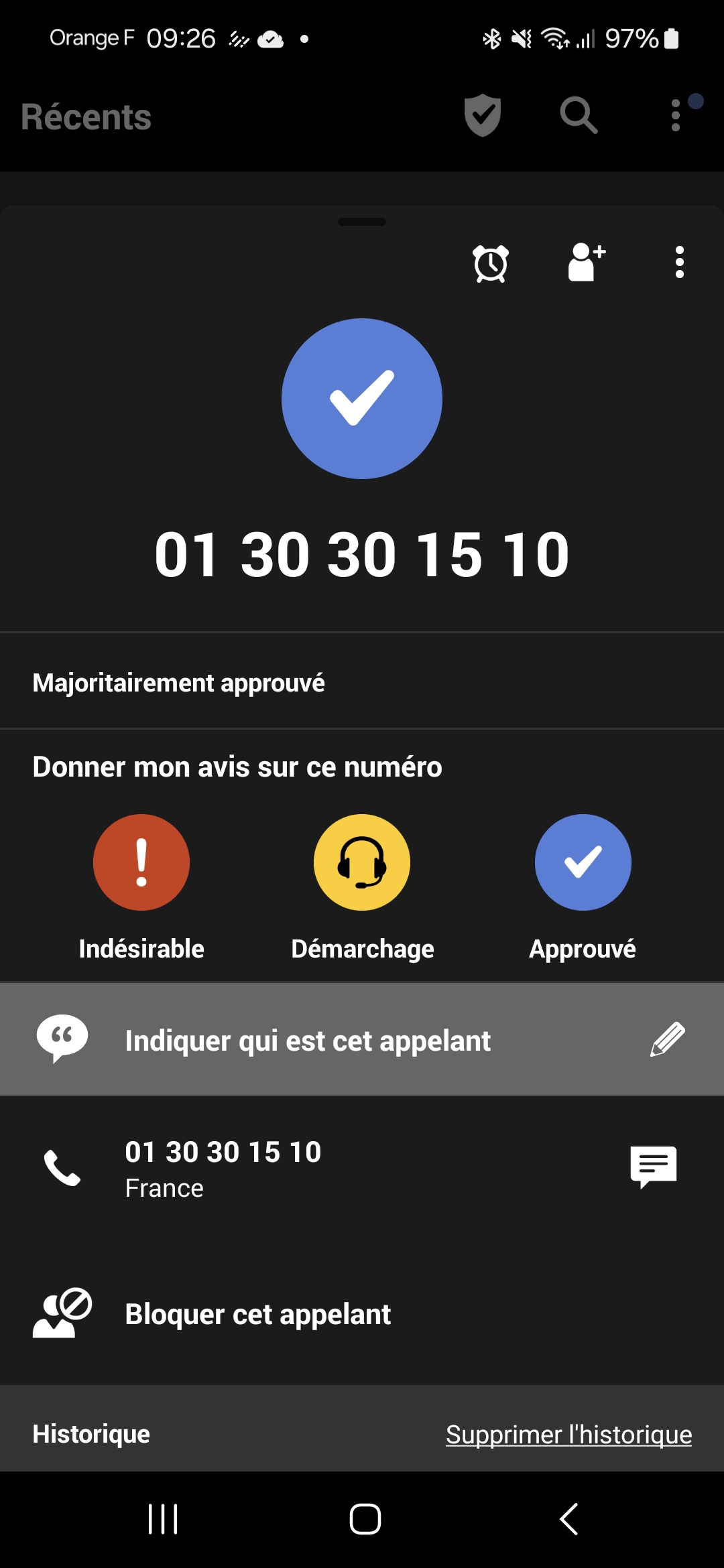Screen dimensions: 724x1568
Task: Rate the number as Démarchage
Action: [x=362, y=862]
